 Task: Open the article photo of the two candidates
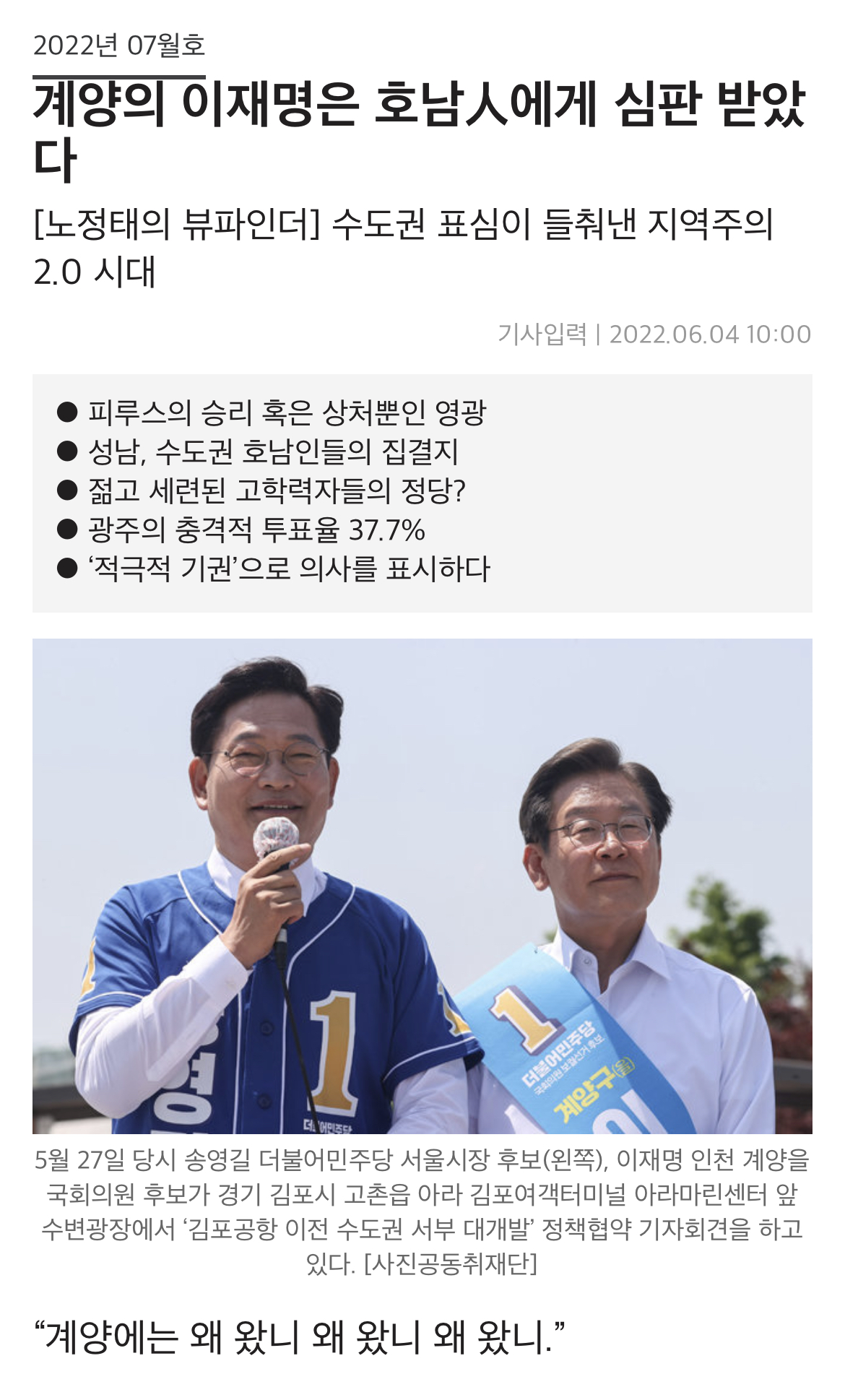[x=422, y=886]
